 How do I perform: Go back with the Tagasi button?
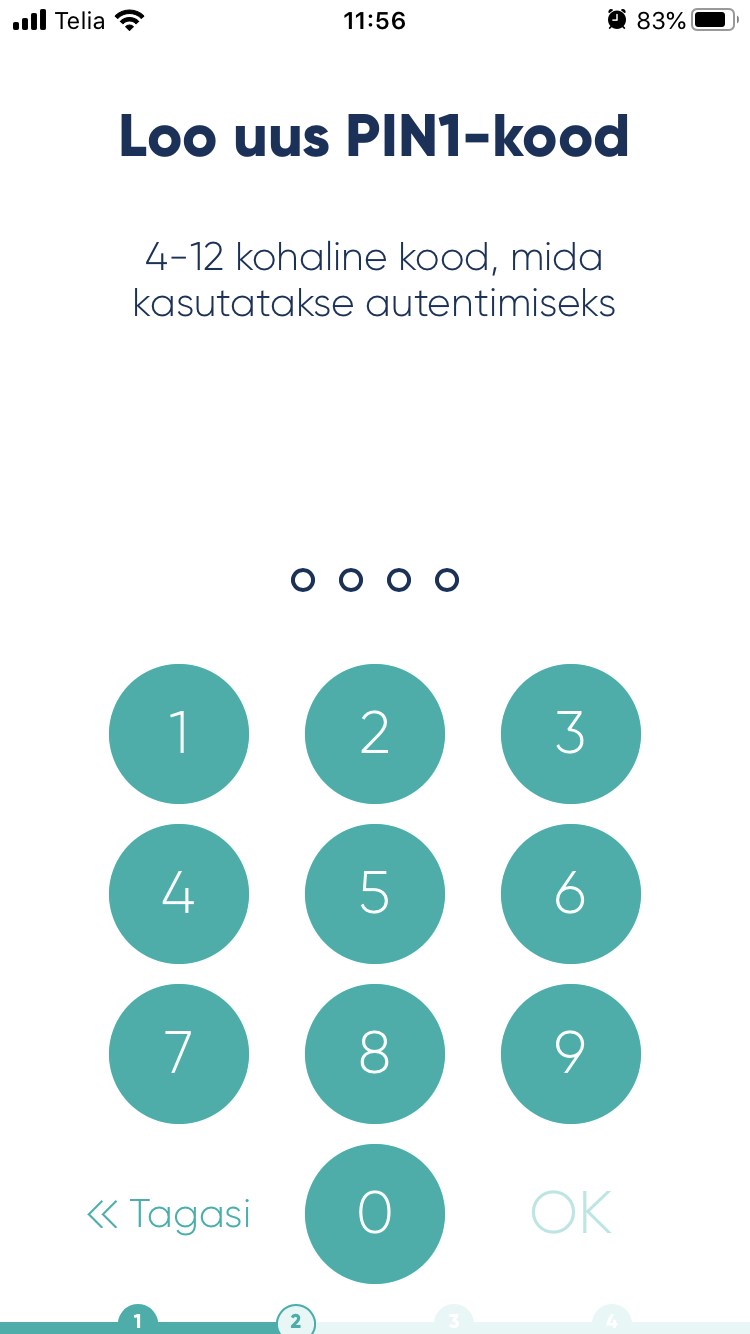tap(169, 1214)
